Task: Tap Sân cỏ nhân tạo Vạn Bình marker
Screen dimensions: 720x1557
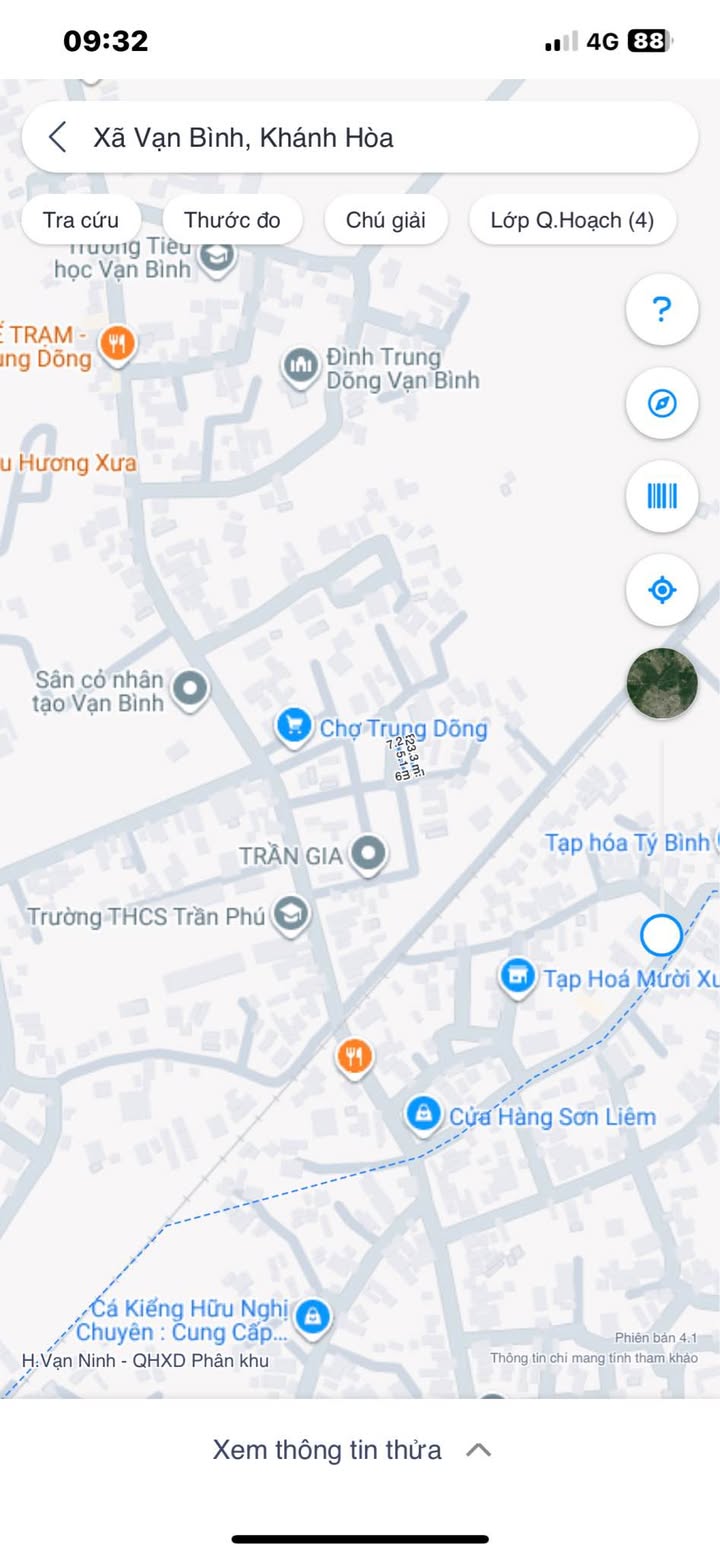Action: (189, 688)
